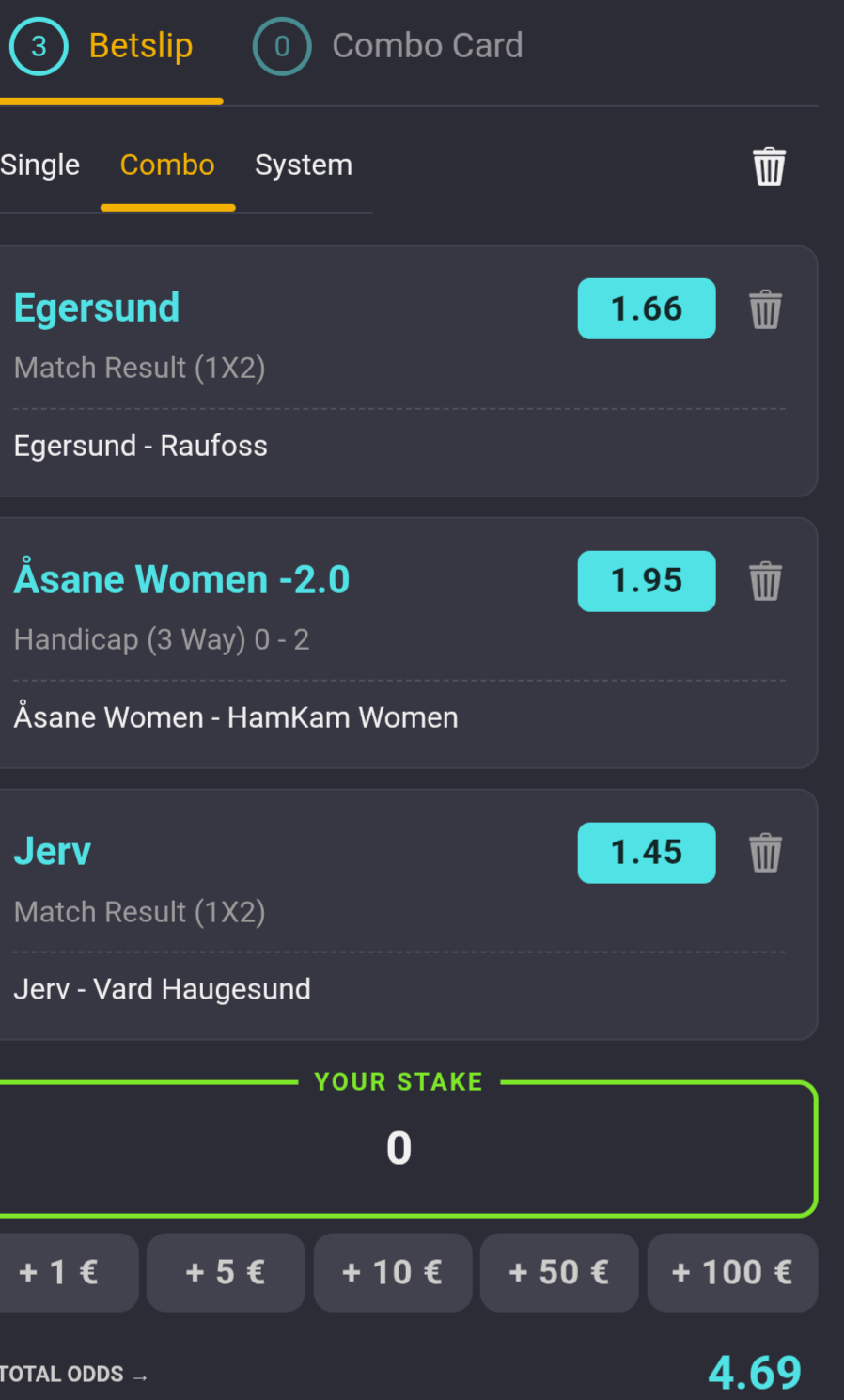Add 10 € to the stake
This screenshot has width=844, height=1400.
pos(392,1272)
